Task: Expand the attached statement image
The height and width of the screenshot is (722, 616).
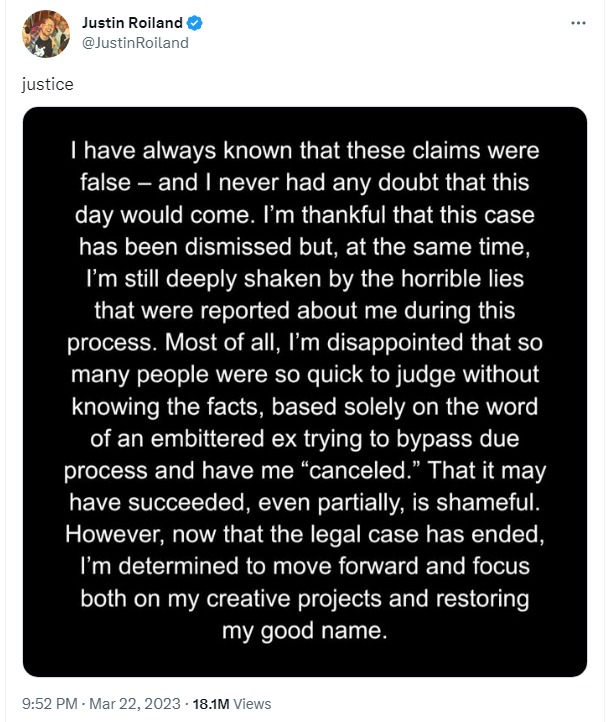Action: pos(304,391)
